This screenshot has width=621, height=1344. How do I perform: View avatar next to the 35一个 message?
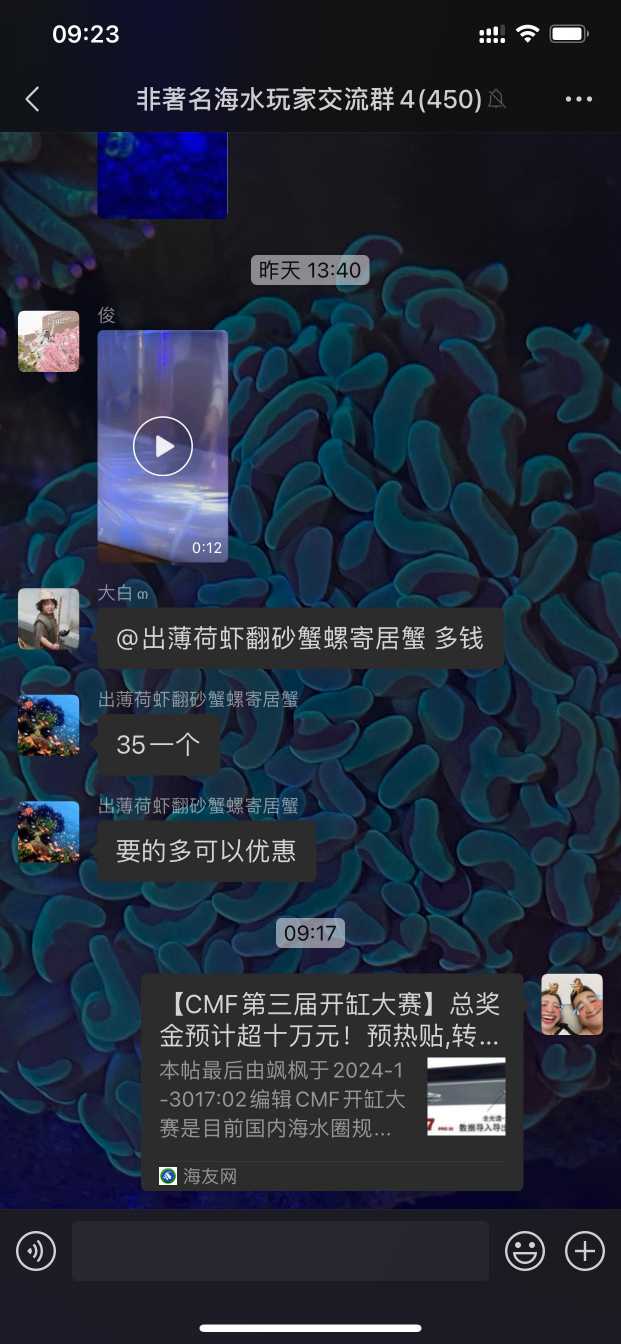[48, 725]
